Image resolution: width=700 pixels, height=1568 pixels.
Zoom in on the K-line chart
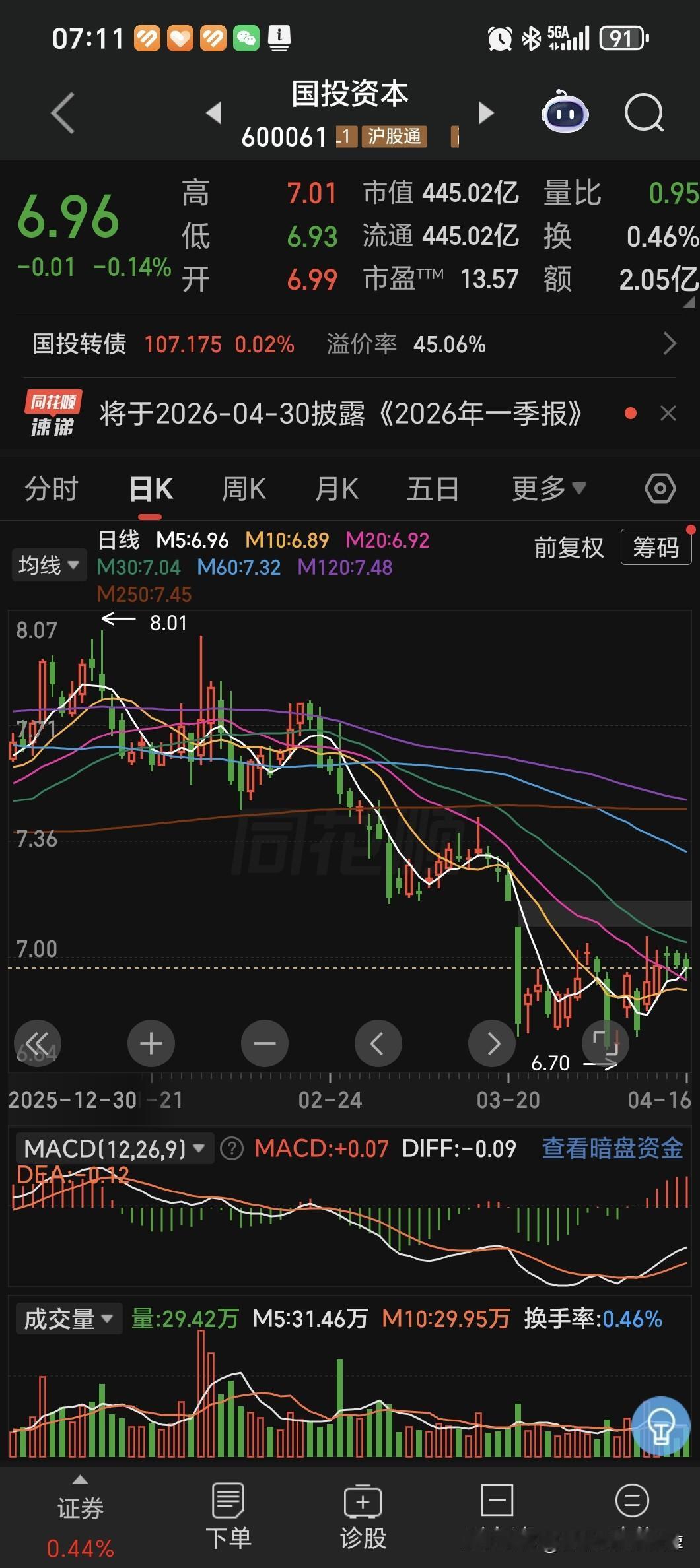click(151, 1043)
